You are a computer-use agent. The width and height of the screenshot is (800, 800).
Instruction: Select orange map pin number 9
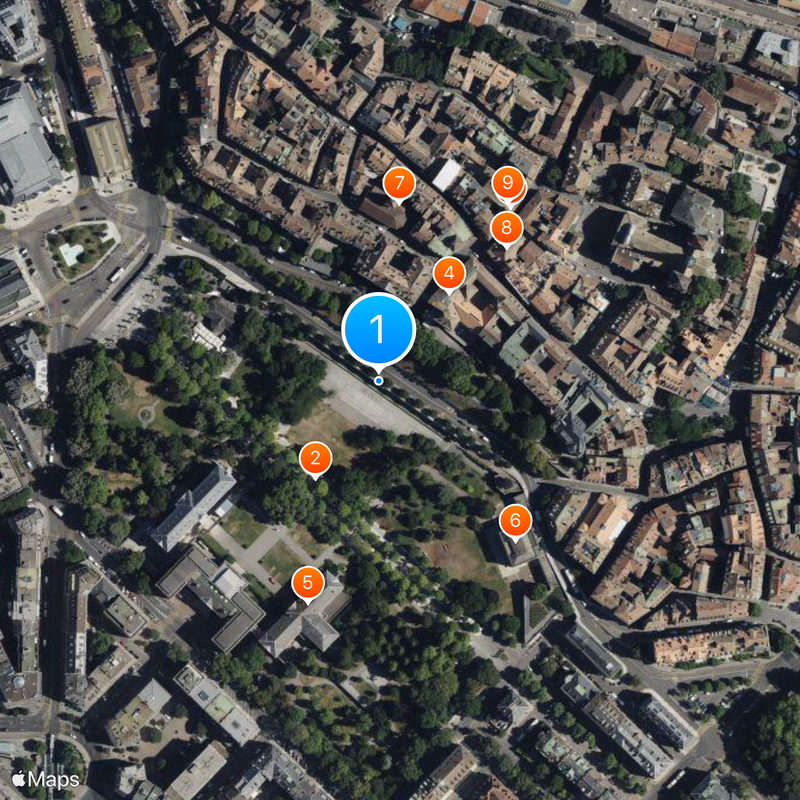click(508, 181)
